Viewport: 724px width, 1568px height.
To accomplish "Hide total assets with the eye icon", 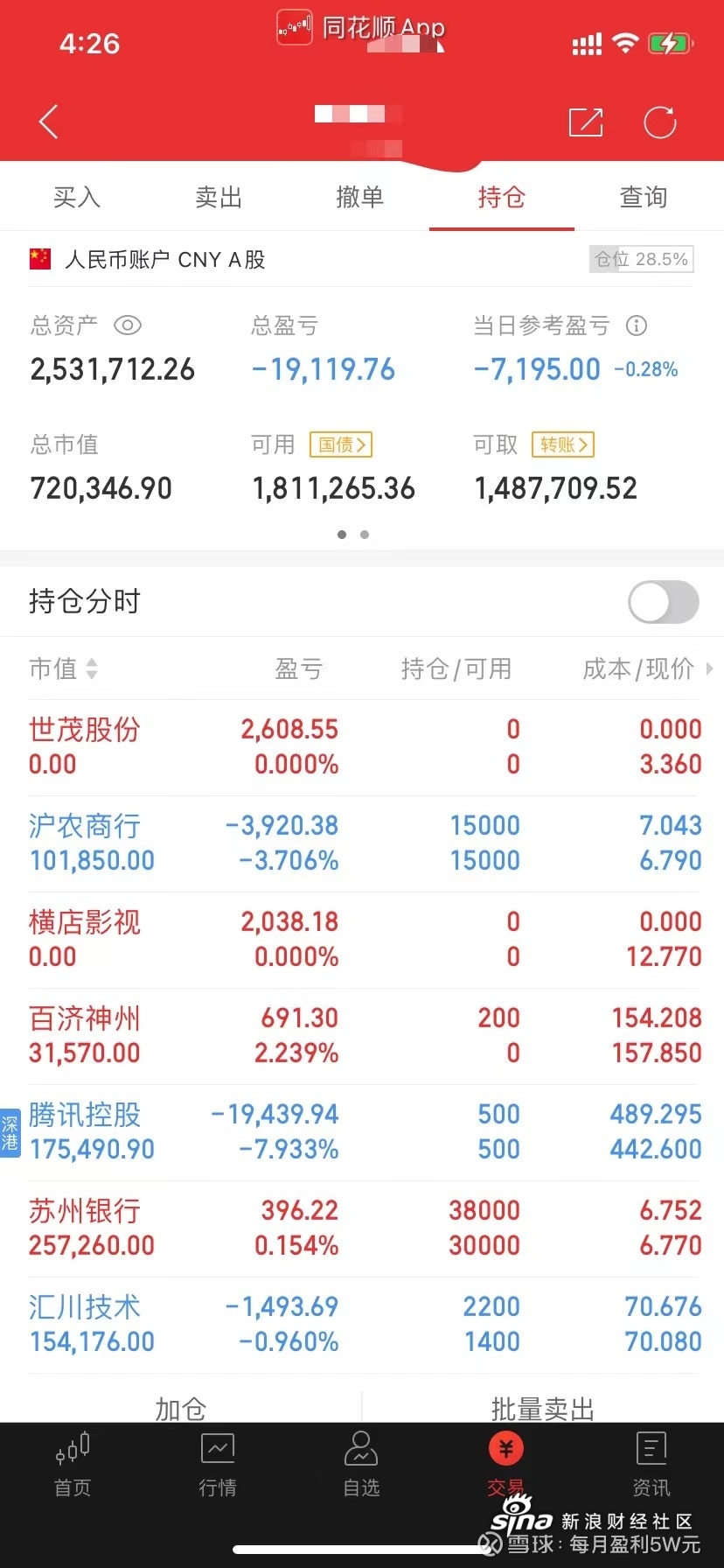I will (x=128, y=325).
